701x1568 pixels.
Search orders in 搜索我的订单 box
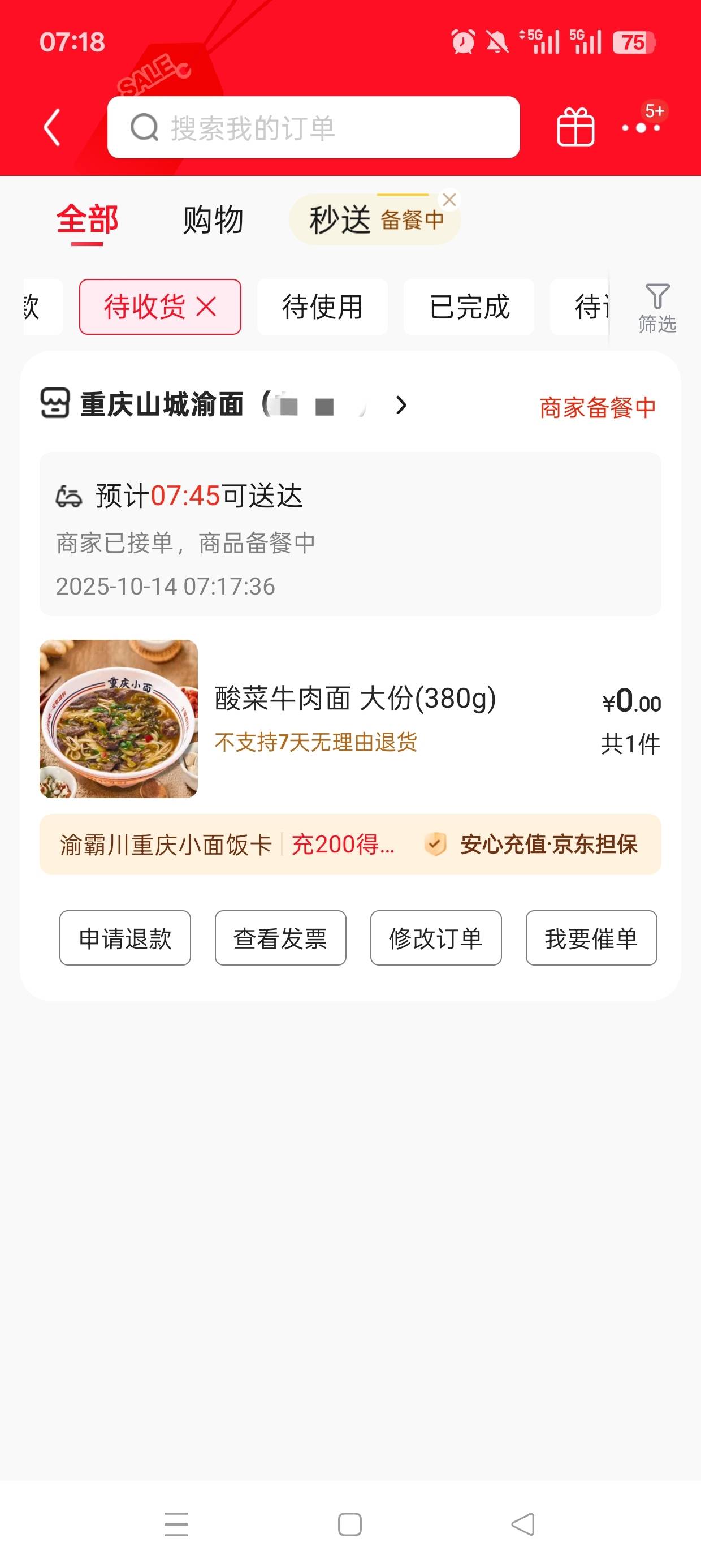click(x=313, y=128)
